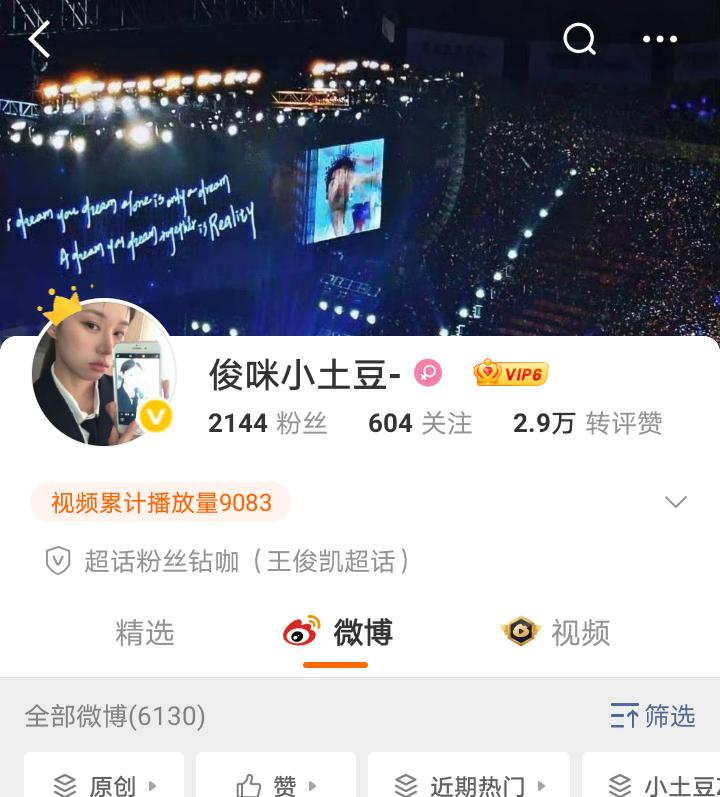
Task: Open search on this profile
Action: [579, 40]
